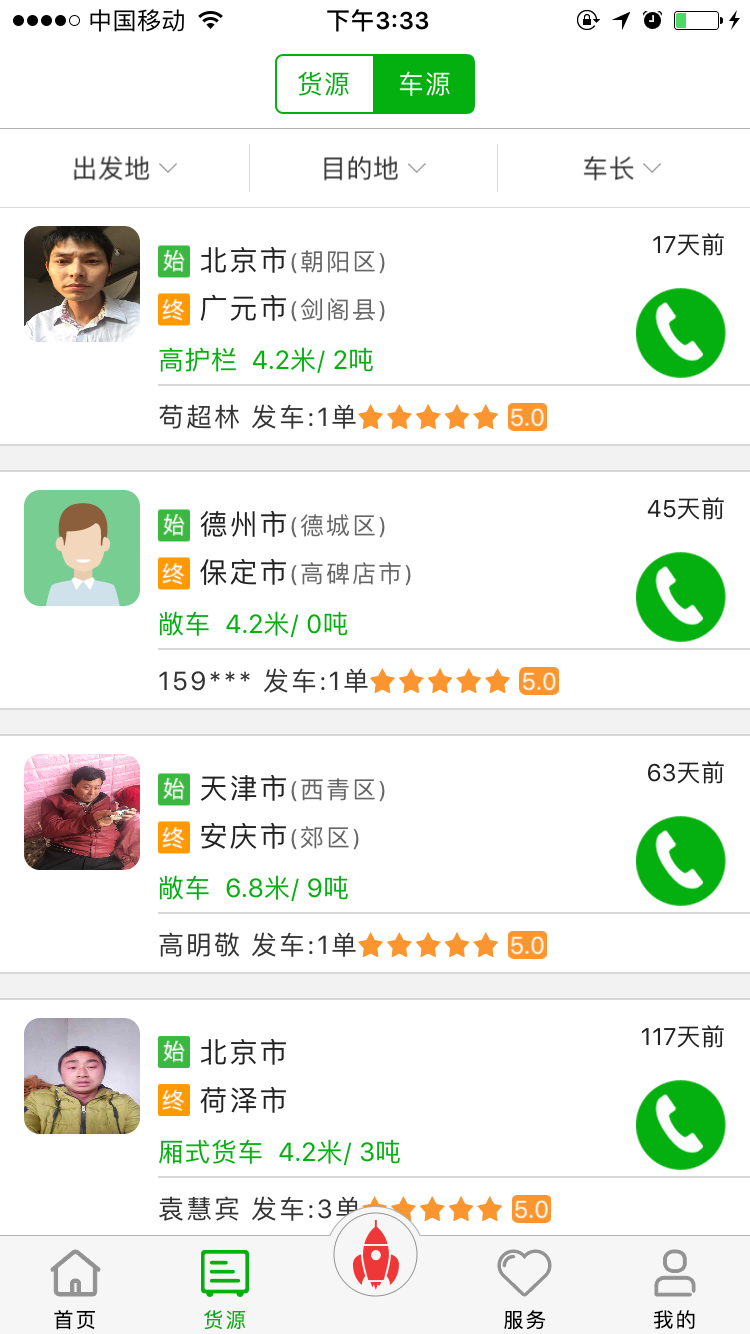The width and height of the screenshot is (750, 1334).
Task: Call driver 高明敬 for Tianjin-Anqing route
Action: 680,861
